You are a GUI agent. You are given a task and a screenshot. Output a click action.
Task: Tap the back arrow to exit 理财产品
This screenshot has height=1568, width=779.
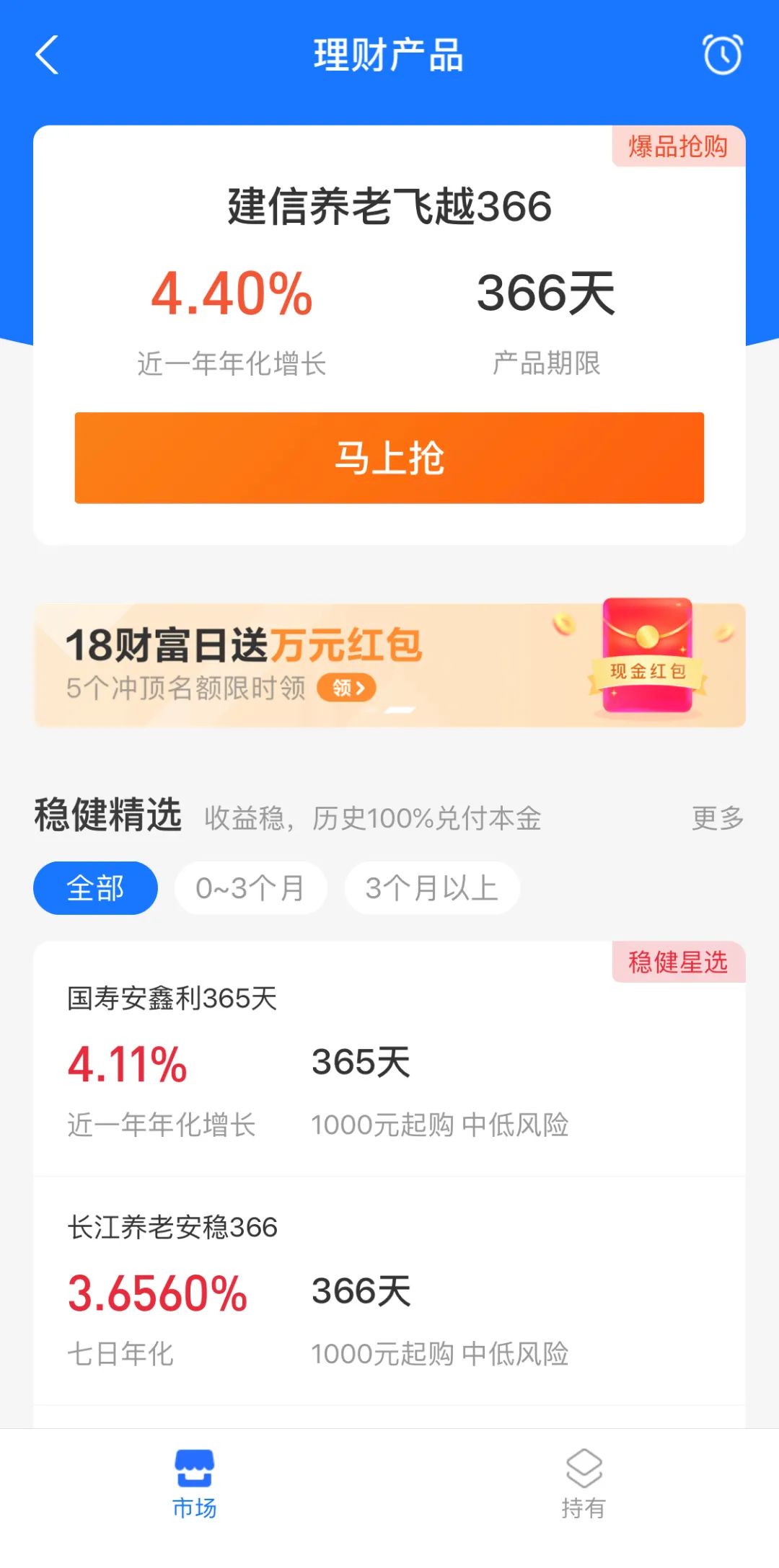(x=48, y=55)
